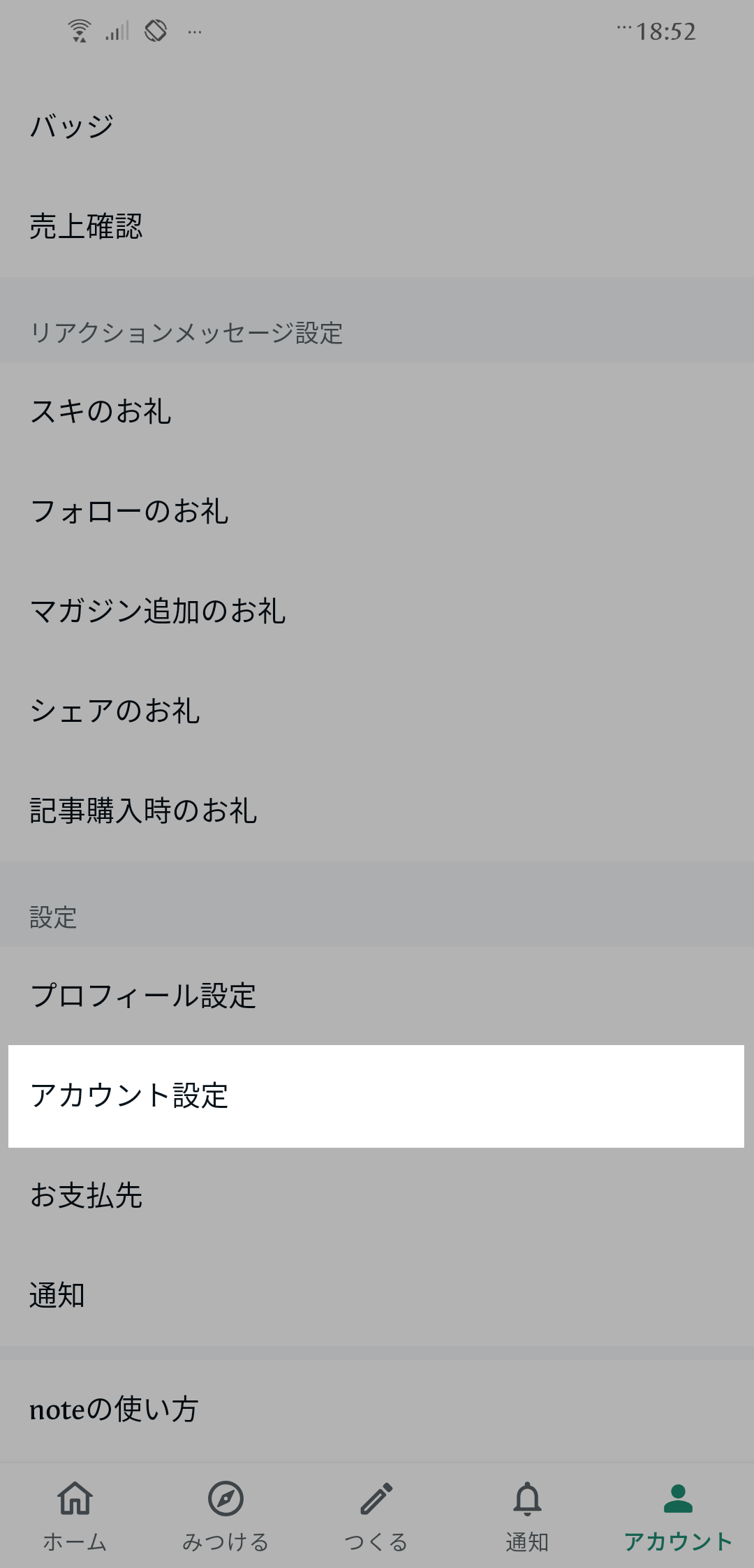Tap シェアのお礼 row
Image resolution: width=754 pixels, height=1568 pixels.
click(377, 711)
